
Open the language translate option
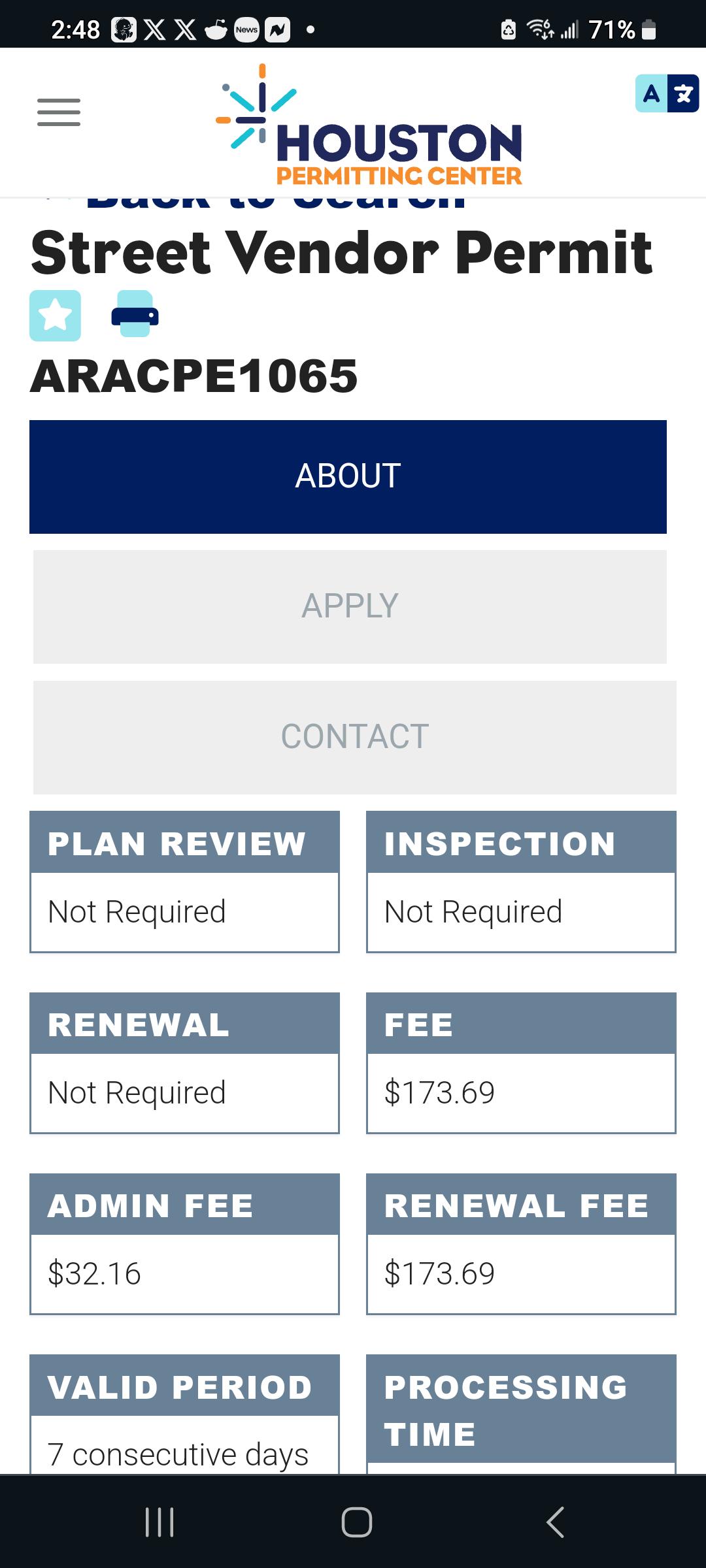click(667, 93)
